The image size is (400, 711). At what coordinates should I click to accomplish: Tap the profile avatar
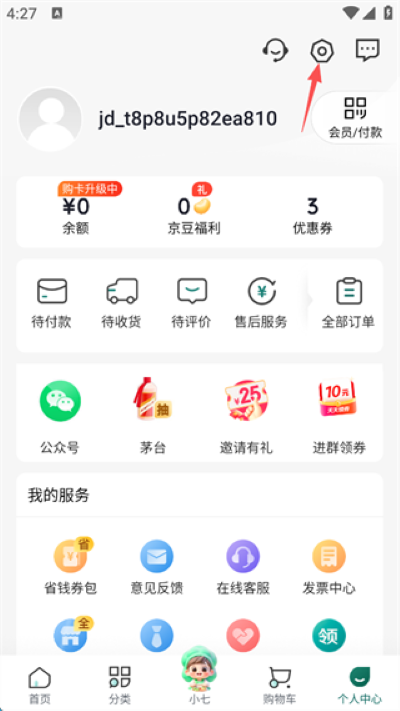coord(50,119)
